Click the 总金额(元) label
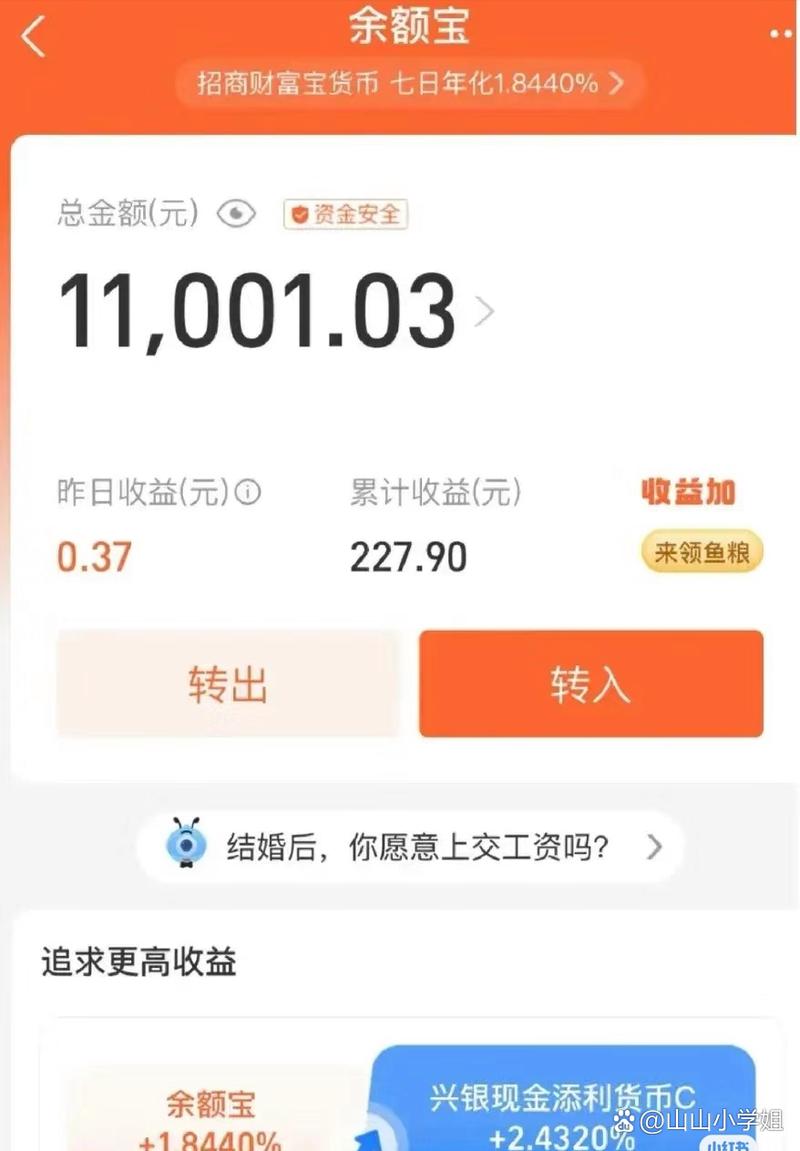The width and height of the screenshot is (800, 1151). click(x=127, y=213)
